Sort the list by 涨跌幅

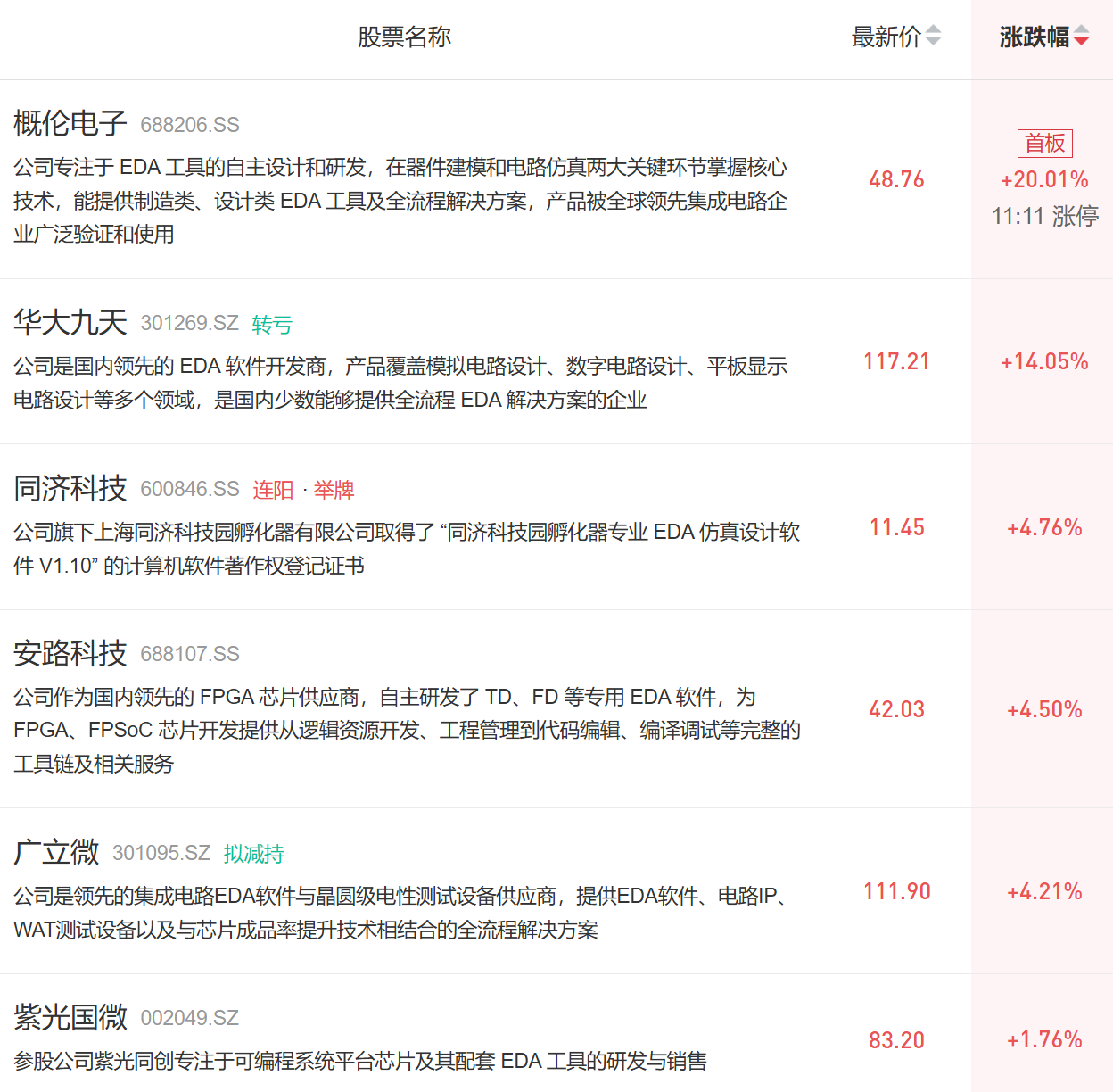pos(1044,37)
